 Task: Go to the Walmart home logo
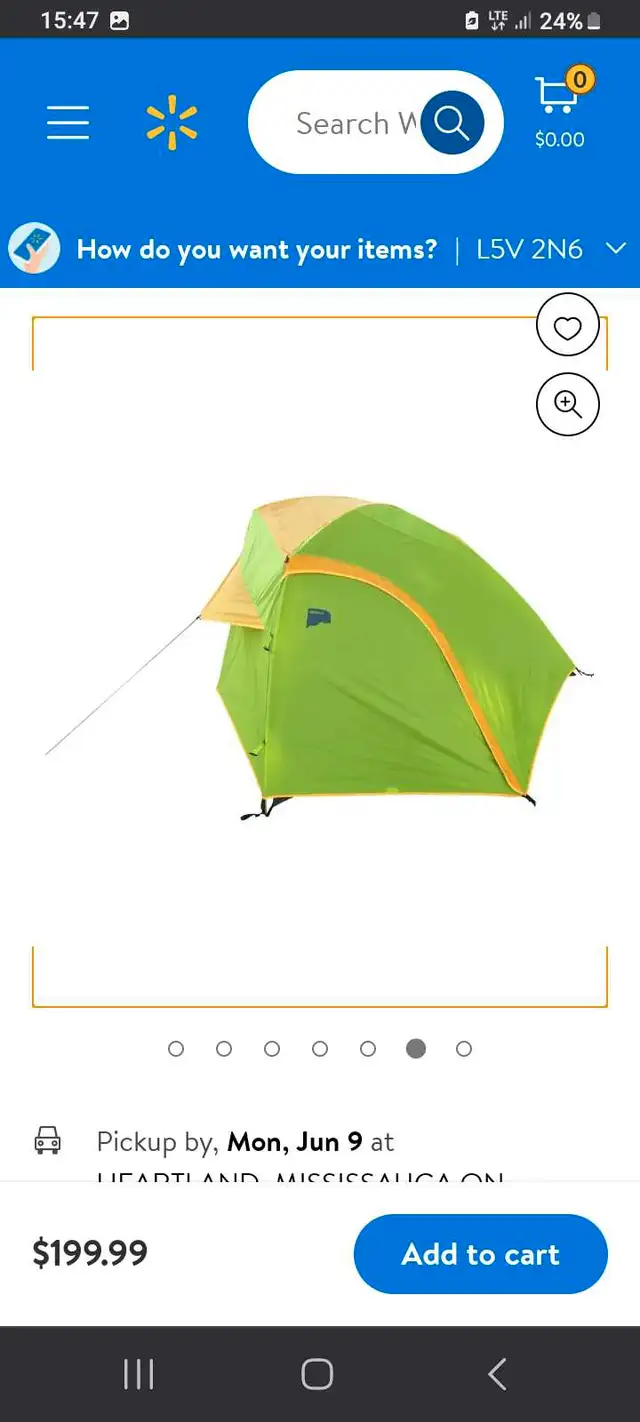point(172,122)
